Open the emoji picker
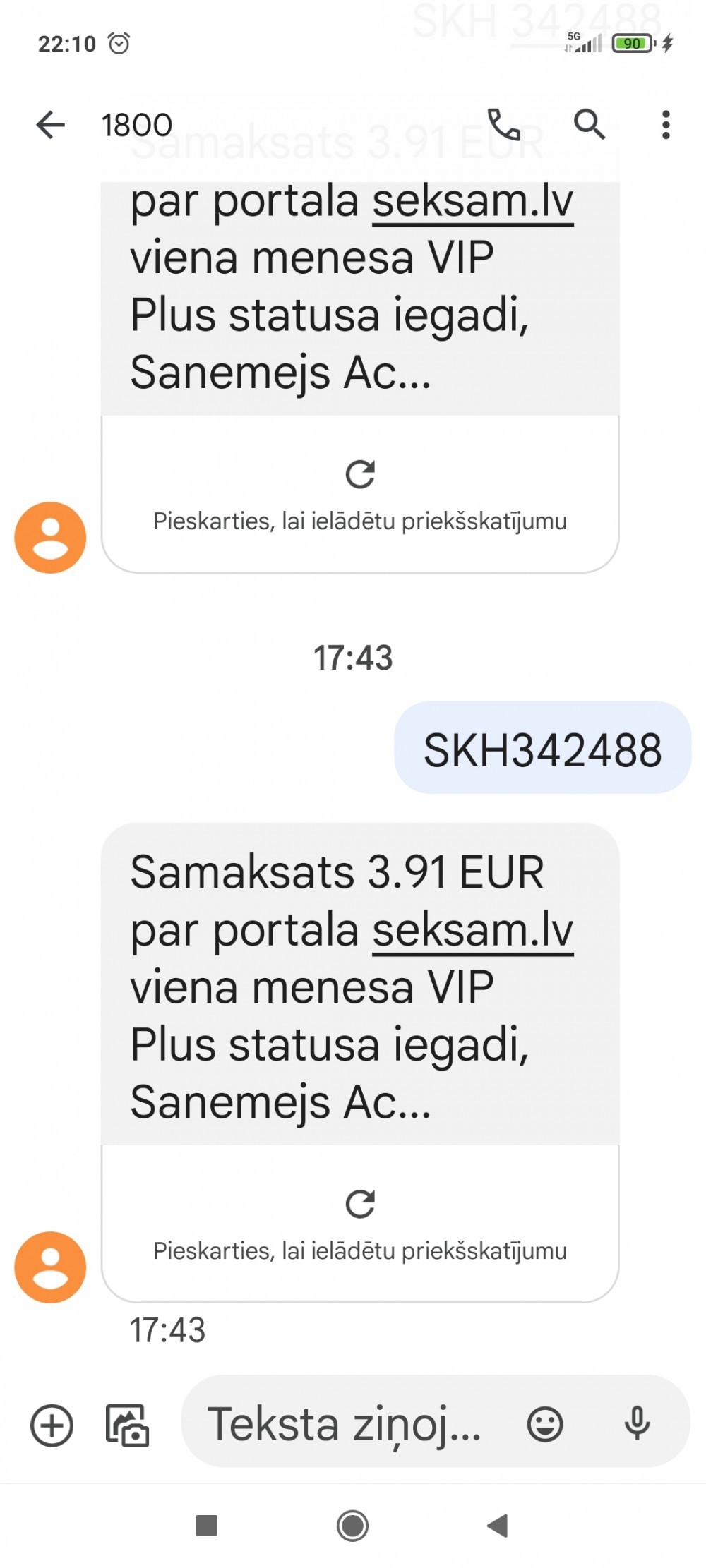 pos(545,1424)
